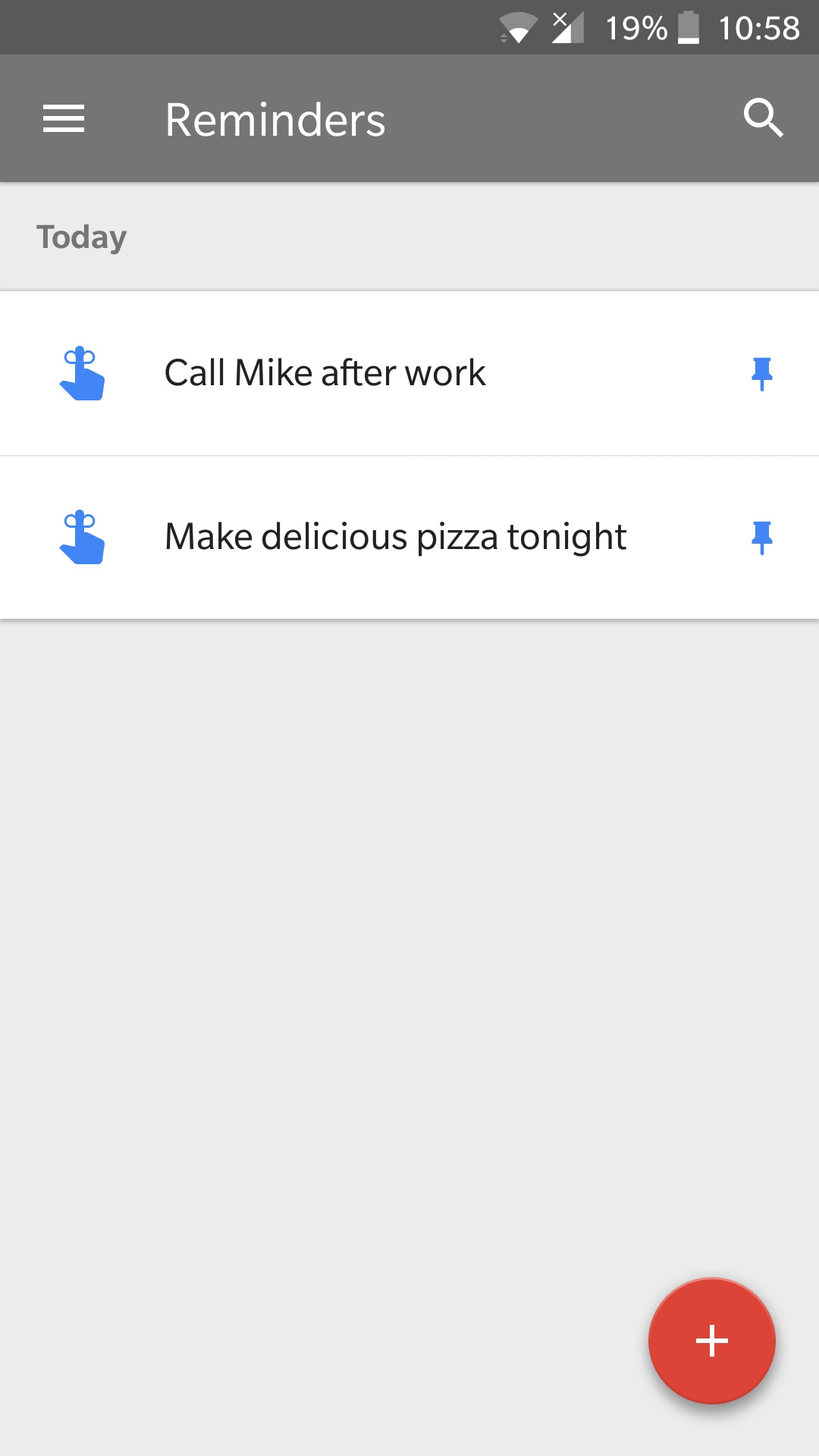819x1456 pixels.
Task: Open the 'Make delicious pizza tonight' reminder
Action: (x=395, y=537)
